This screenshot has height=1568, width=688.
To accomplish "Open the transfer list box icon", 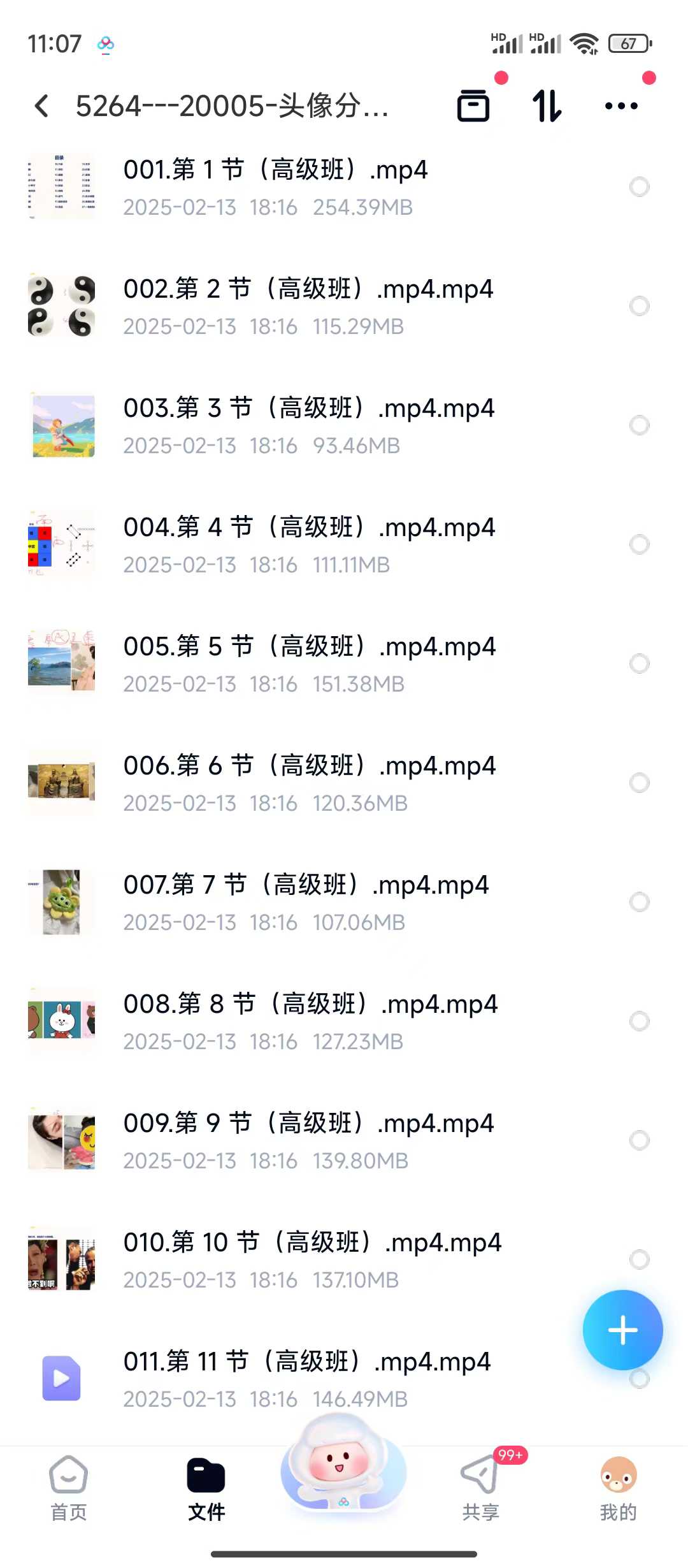I will [473, 106].
